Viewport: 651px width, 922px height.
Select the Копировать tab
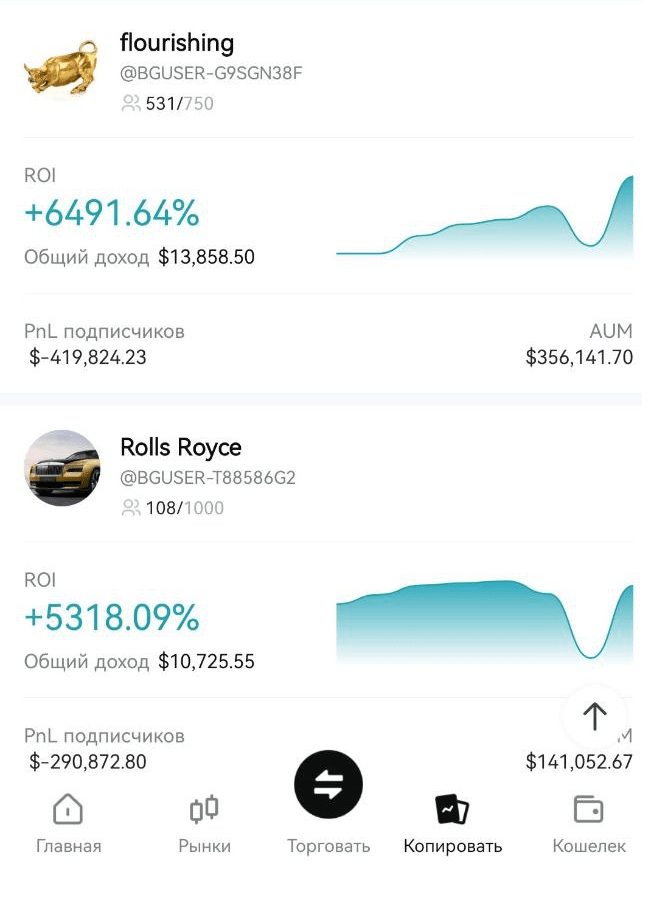pos(452,823)
